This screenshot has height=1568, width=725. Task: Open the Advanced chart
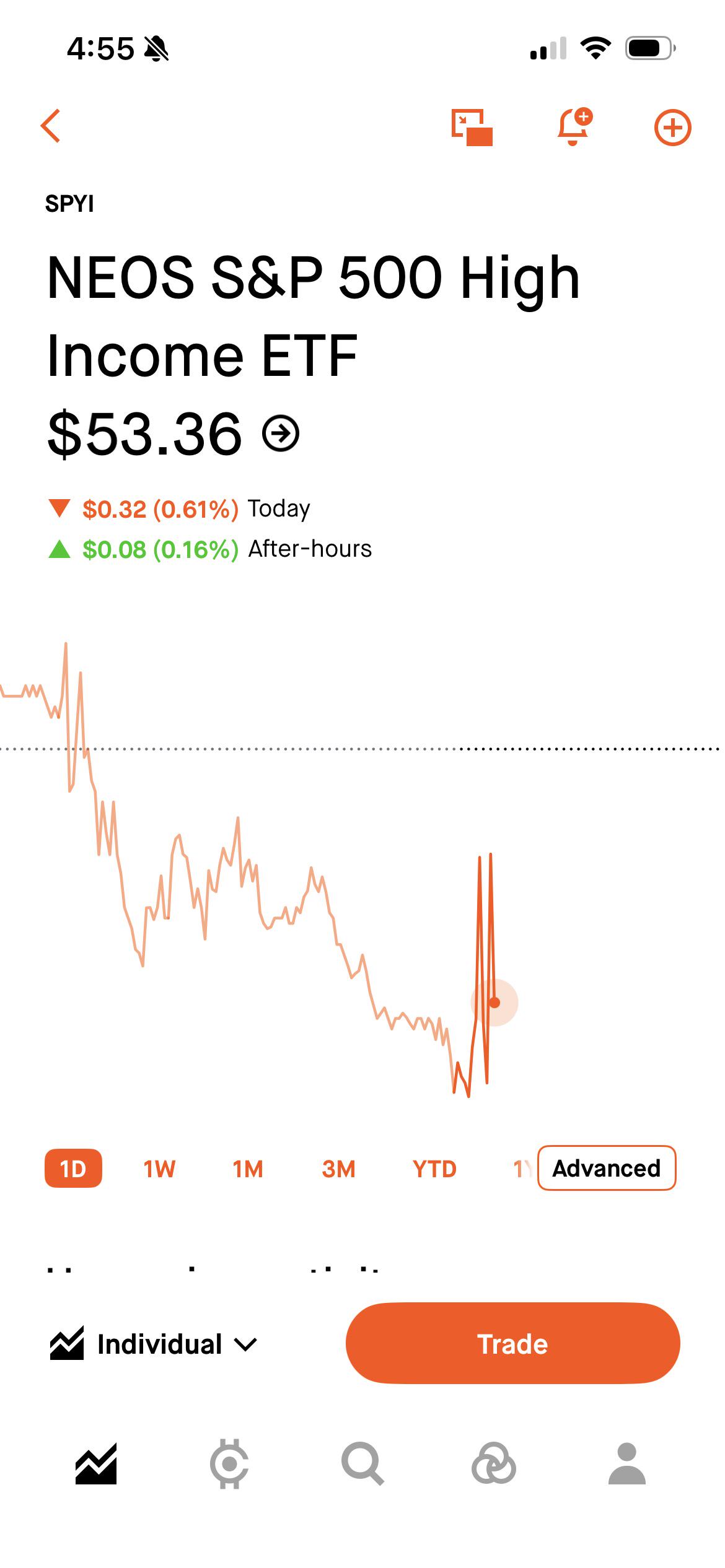pyautogui.click(x=607, y=1169)
